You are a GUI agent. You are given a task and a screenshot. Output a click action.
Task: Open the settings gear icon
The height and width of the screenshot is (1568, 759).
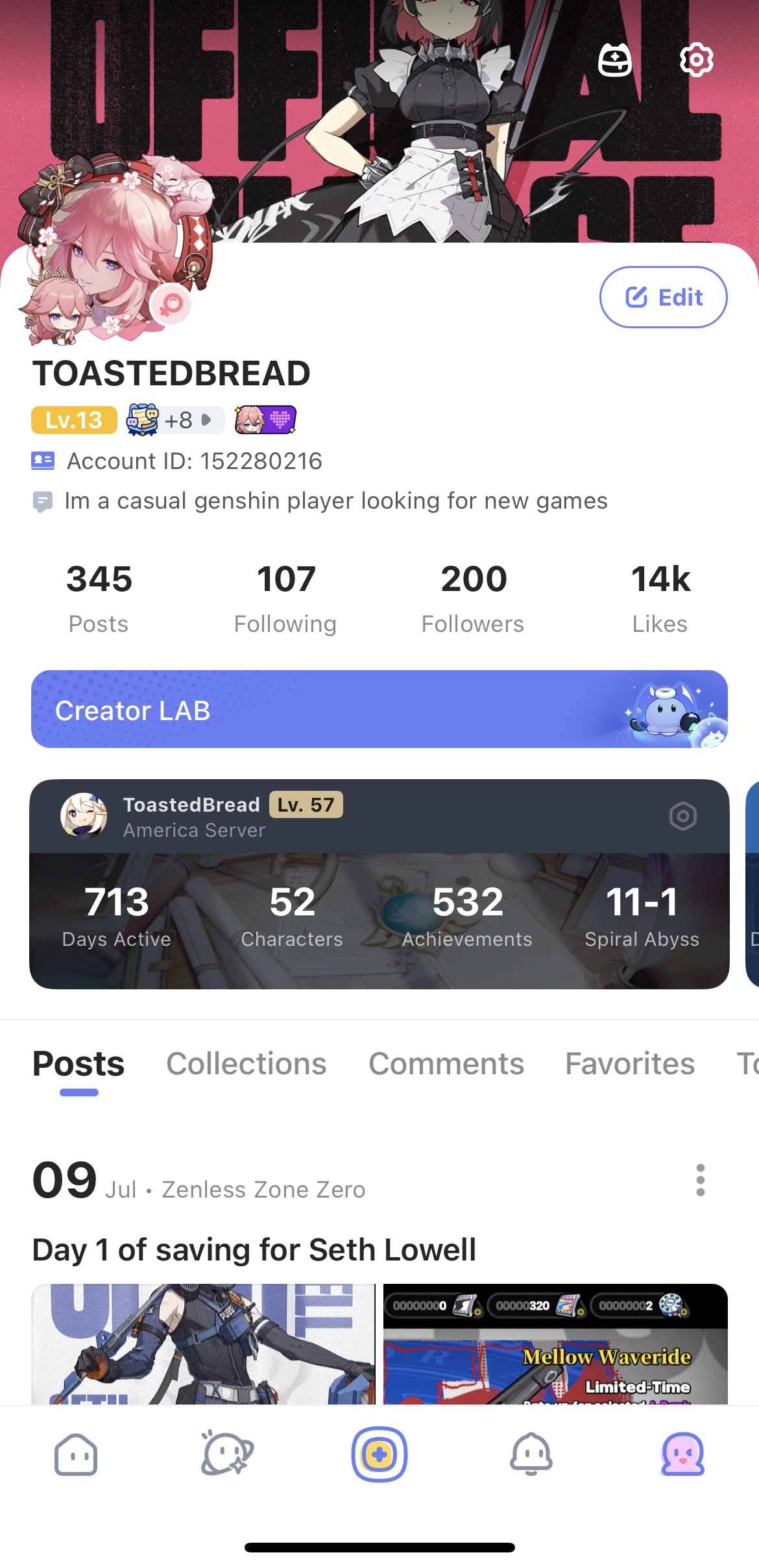point(696,60)
